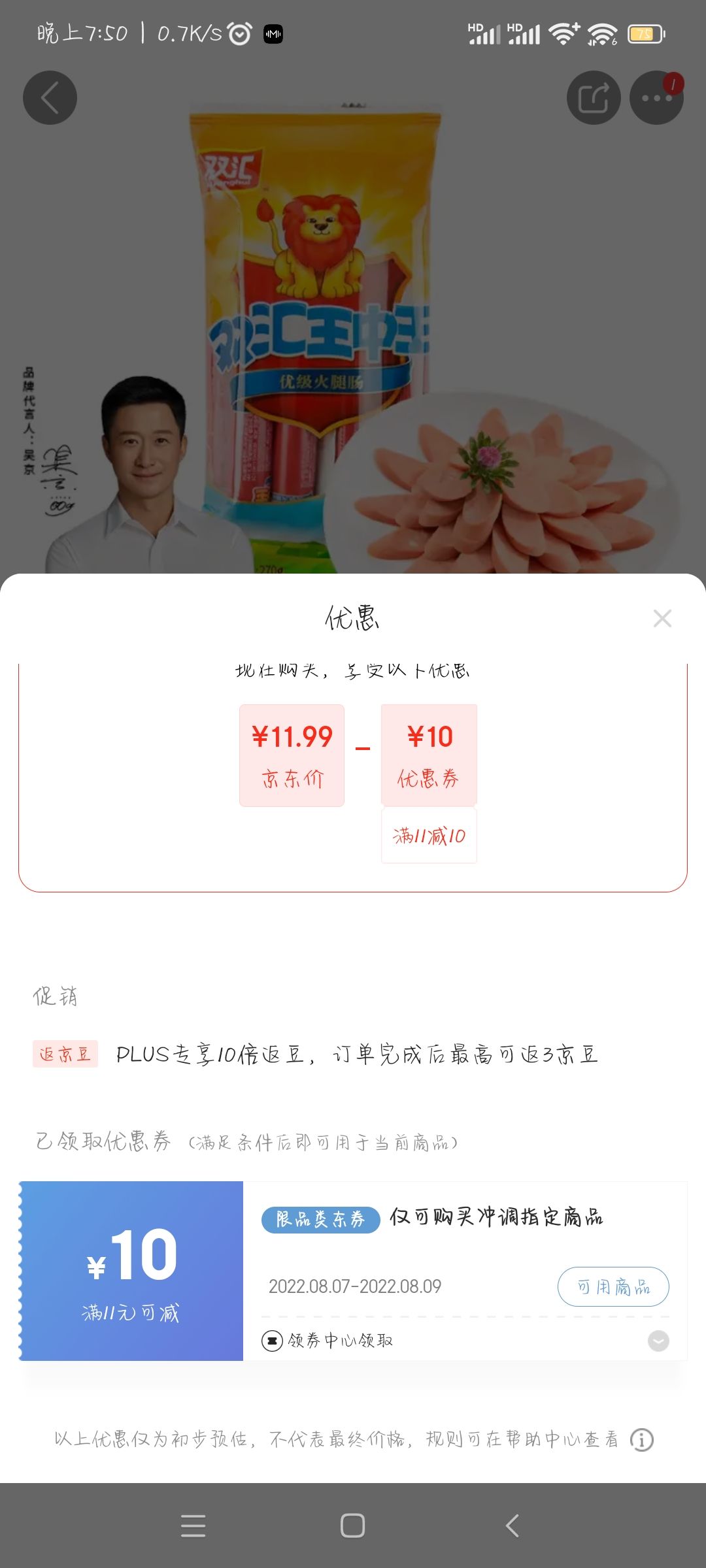Open 可用商品 to see eligible products

pyautogui.click(x=613, y=1286)
